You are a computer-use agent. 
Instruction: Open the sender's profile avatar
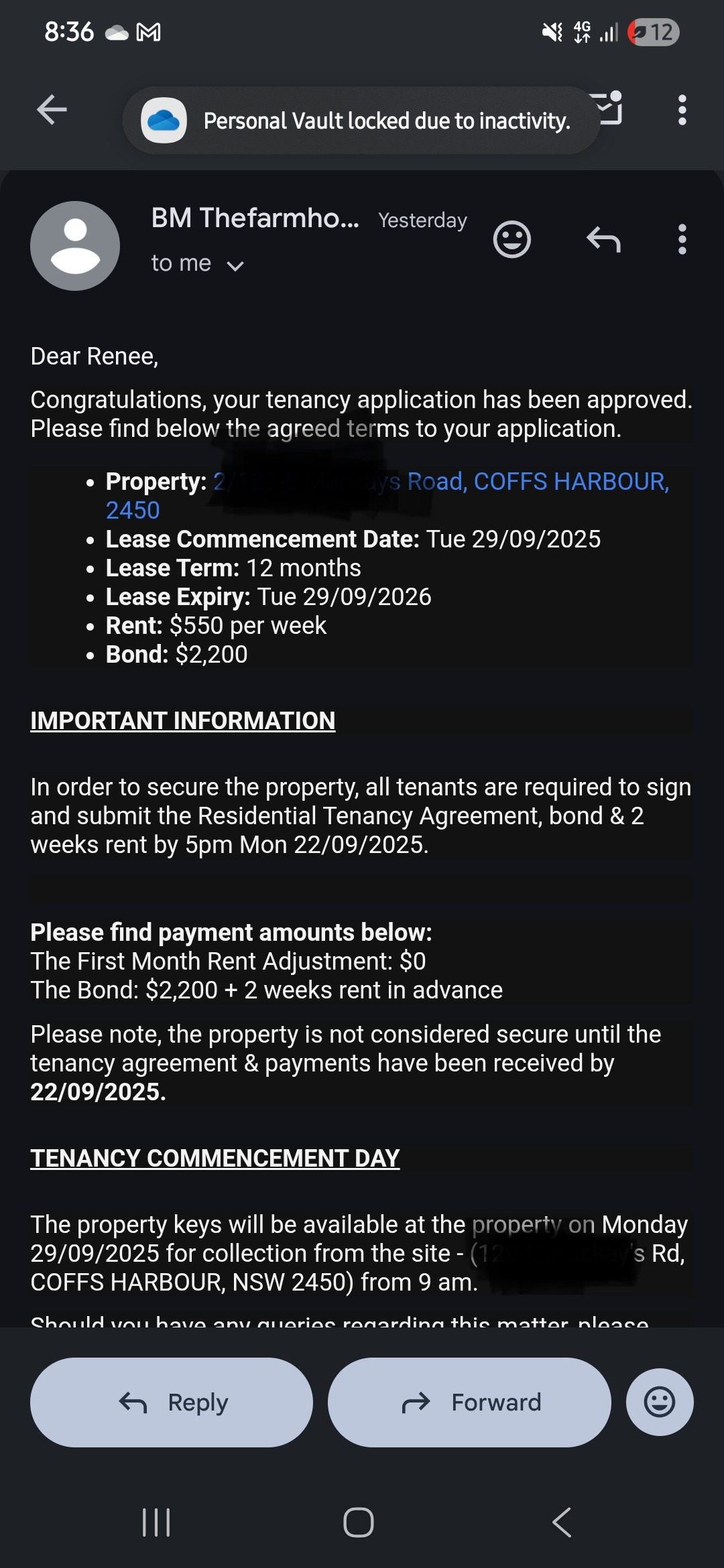pyautogui.click(x=75, y=246)
